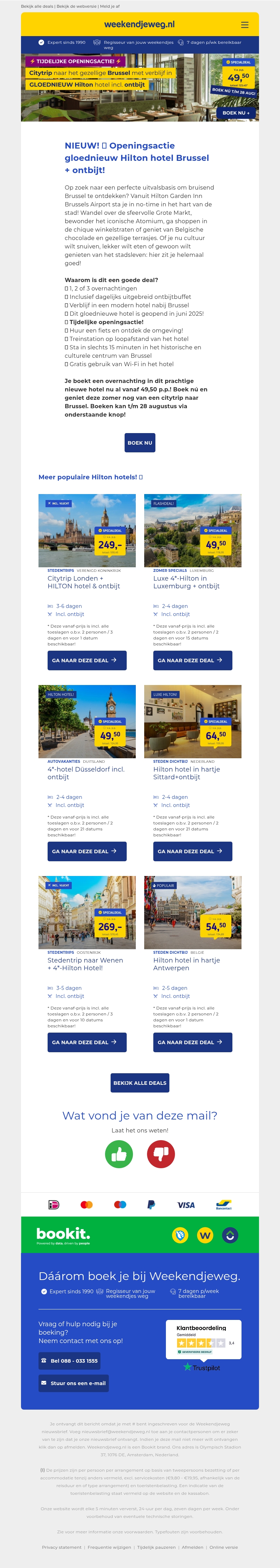
Task: Go to the Sittard Hilton deal
Action: pyautogui.click(x=192, y=851)
